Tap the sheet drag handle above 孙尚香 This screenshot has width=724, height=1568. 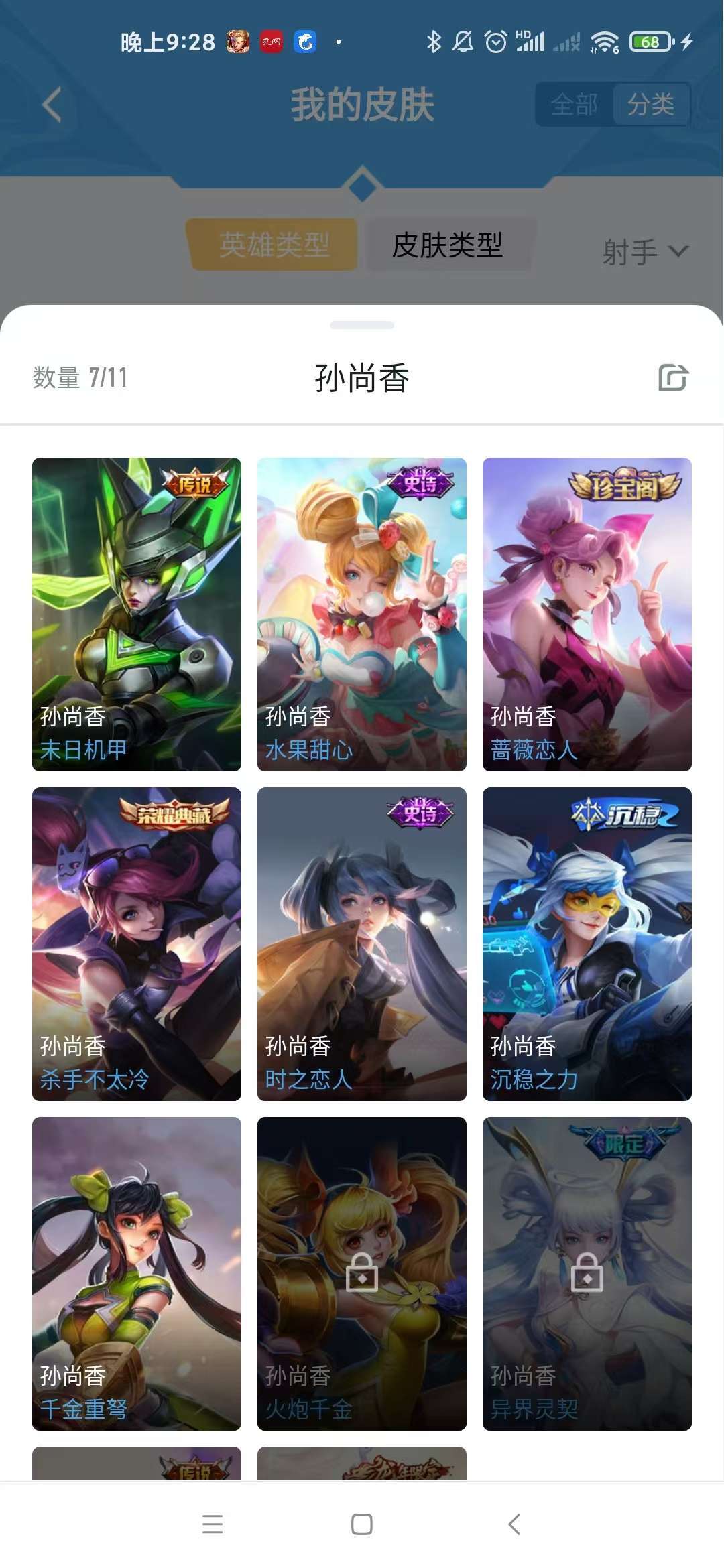pyautogui.click(x=362, y=325)
